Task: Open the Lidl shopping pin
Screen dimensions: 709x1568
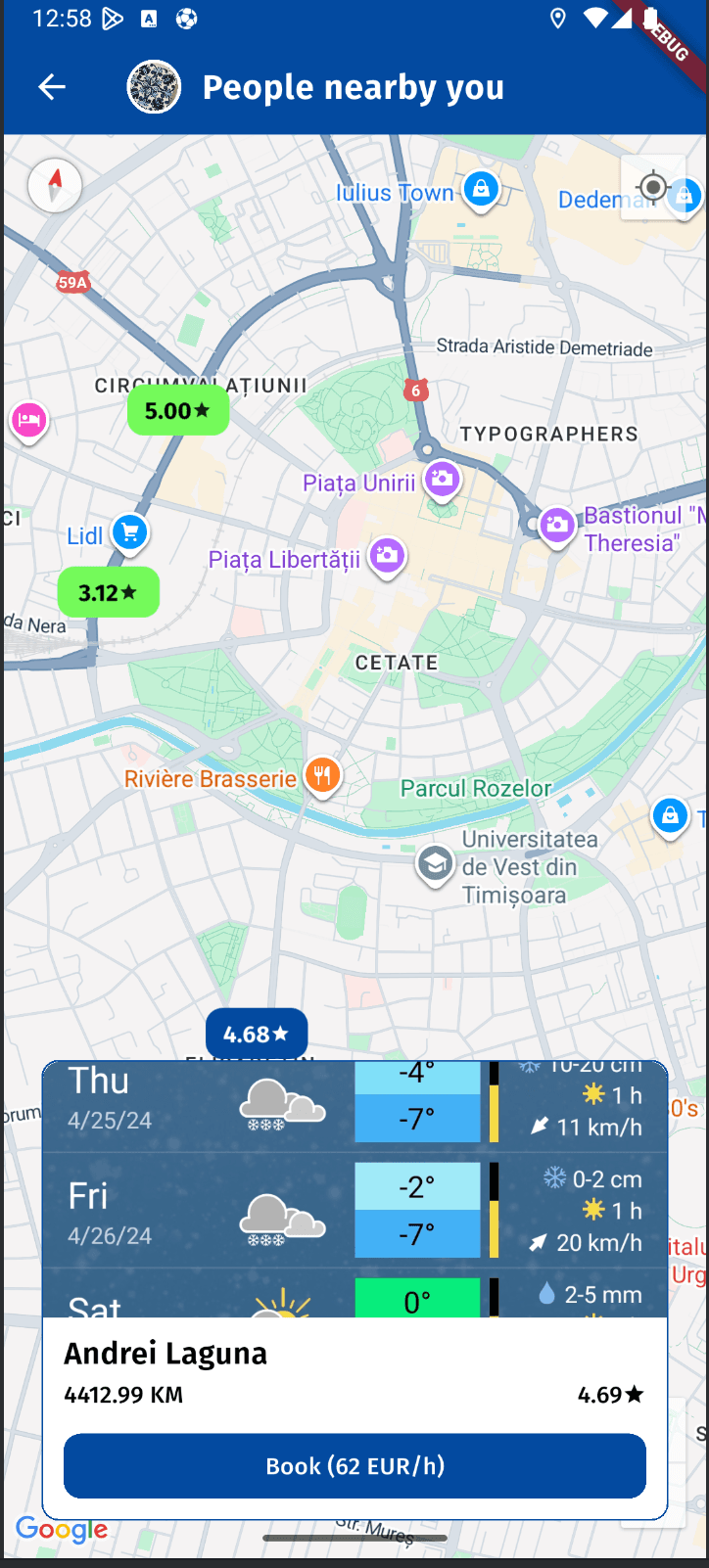Action: pyautogui.click(x=129, y=532)
